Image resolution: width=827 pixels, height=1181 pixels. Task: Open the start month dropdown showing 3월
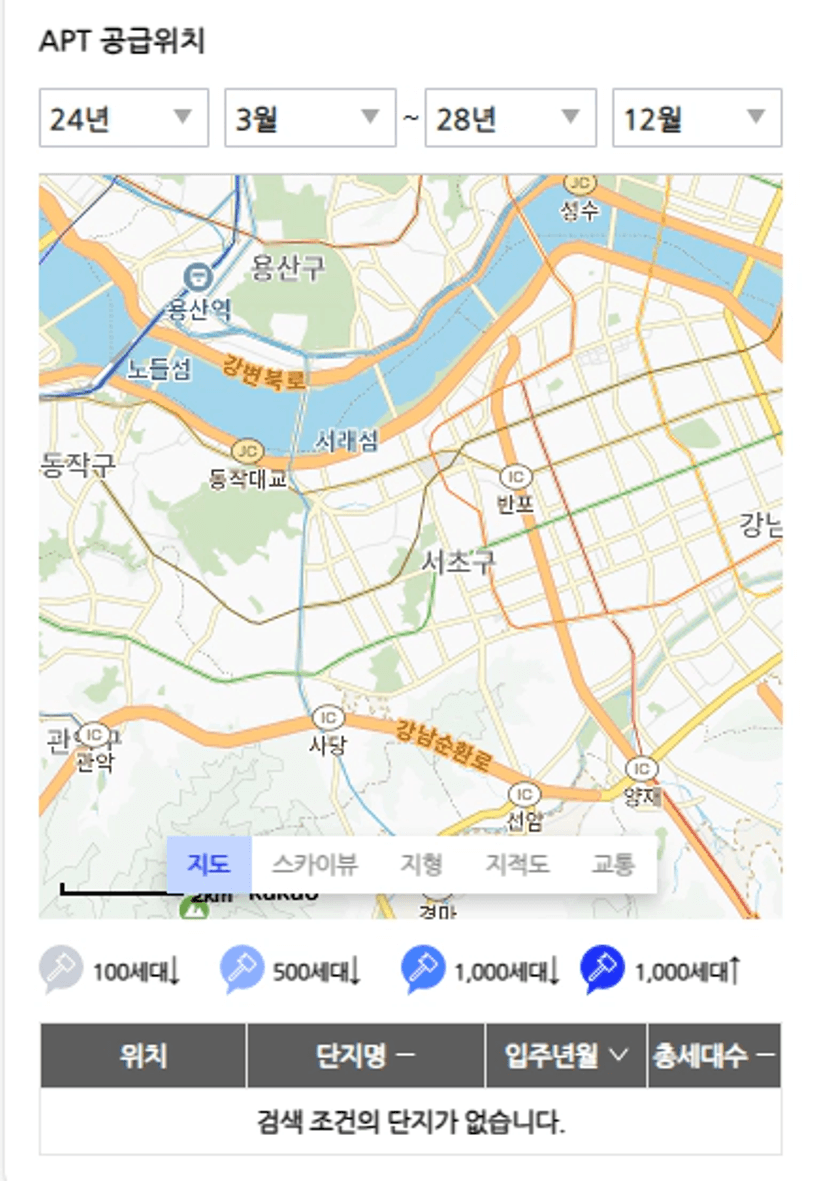click(x=309, y=118)
